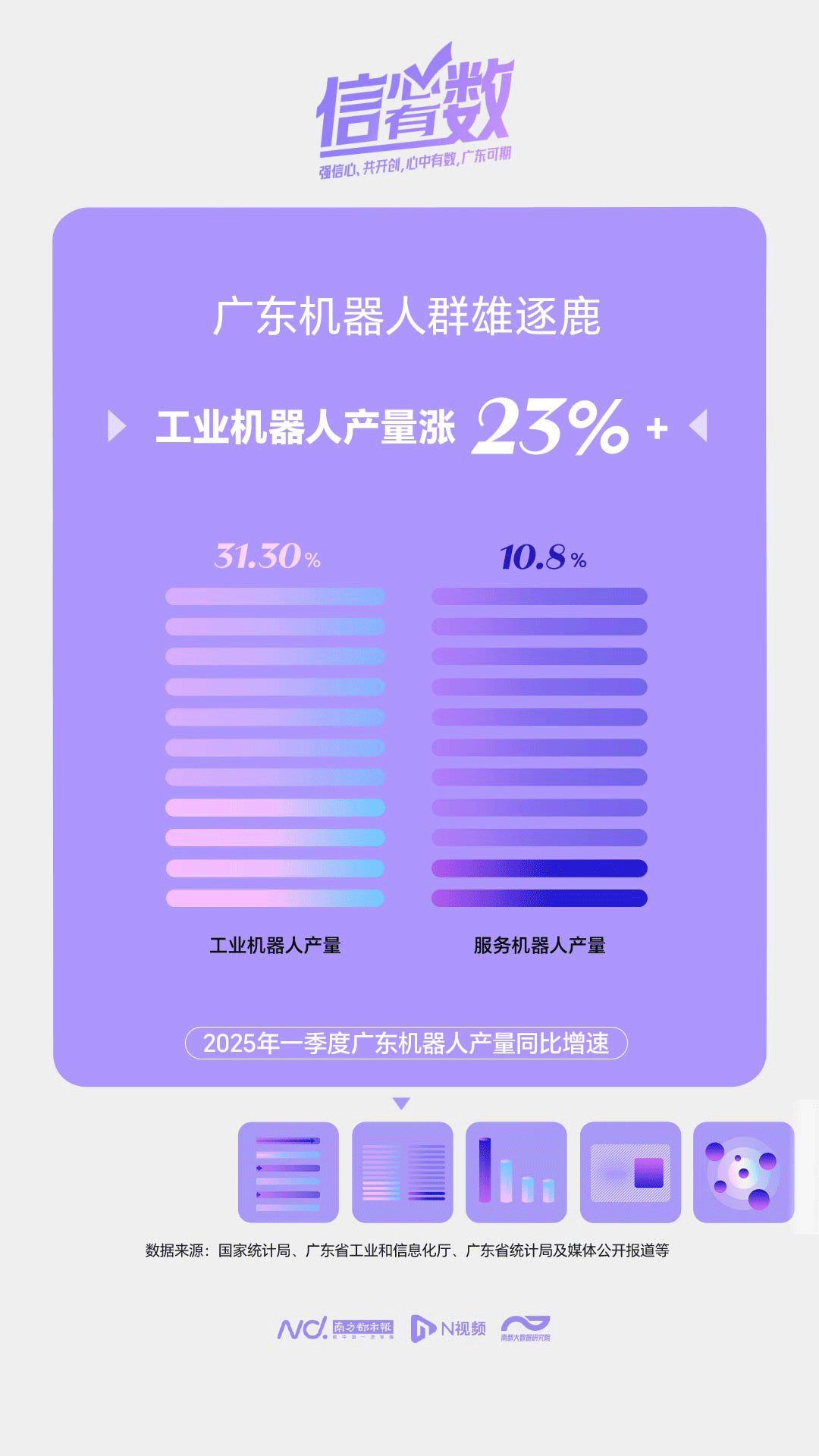Viewport: 819px width, 1456px height.
Task: Open the bubble orbit chart thumbnail
Action: tap(743, 1172)
